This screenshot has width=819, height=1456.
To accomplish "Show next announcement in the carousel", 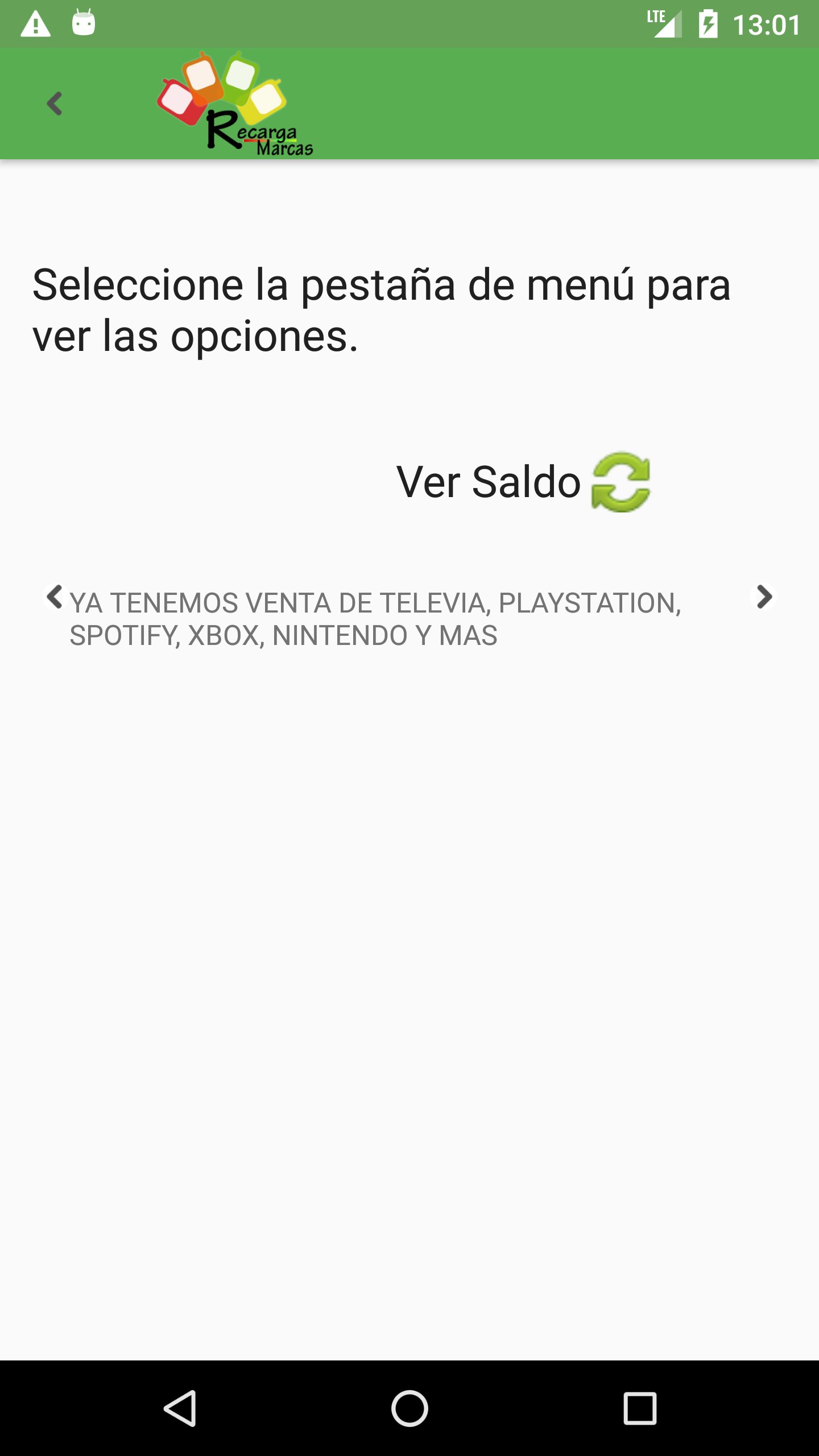I will pos(764,597).
